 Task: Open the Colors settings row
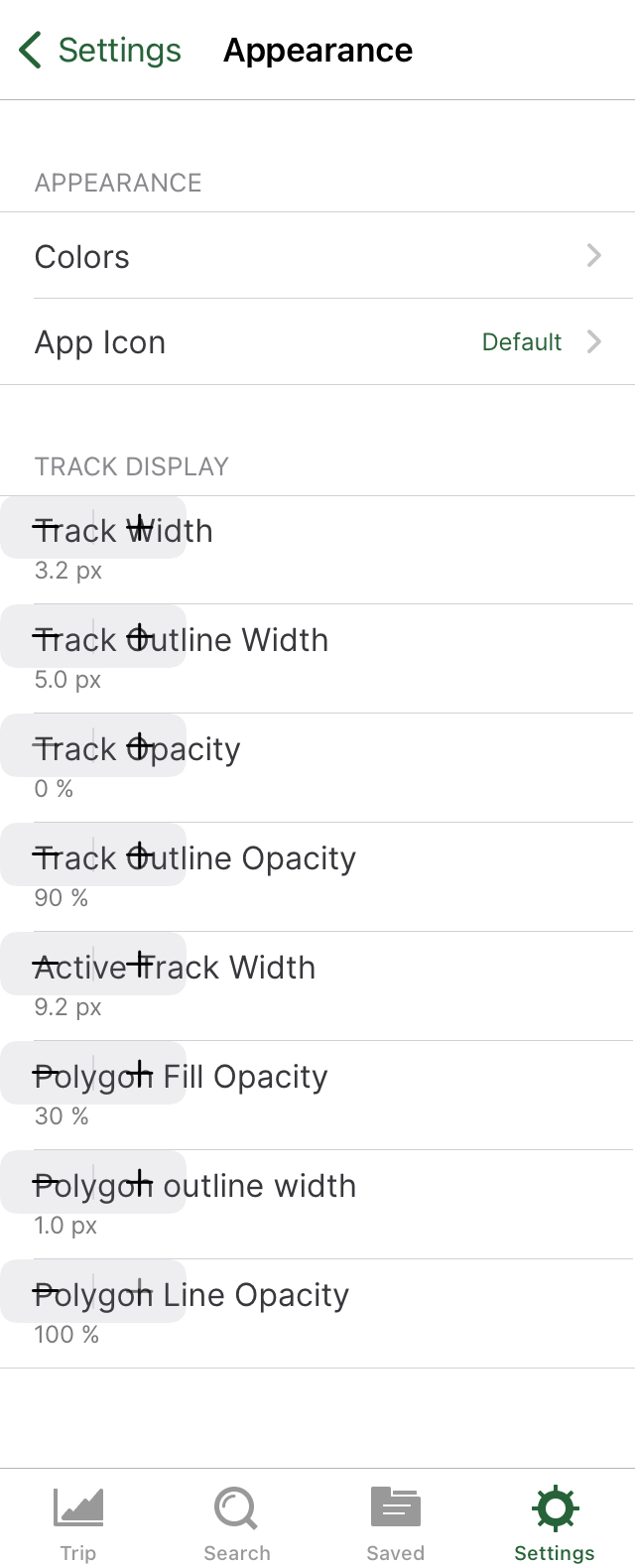coord(317,256)
